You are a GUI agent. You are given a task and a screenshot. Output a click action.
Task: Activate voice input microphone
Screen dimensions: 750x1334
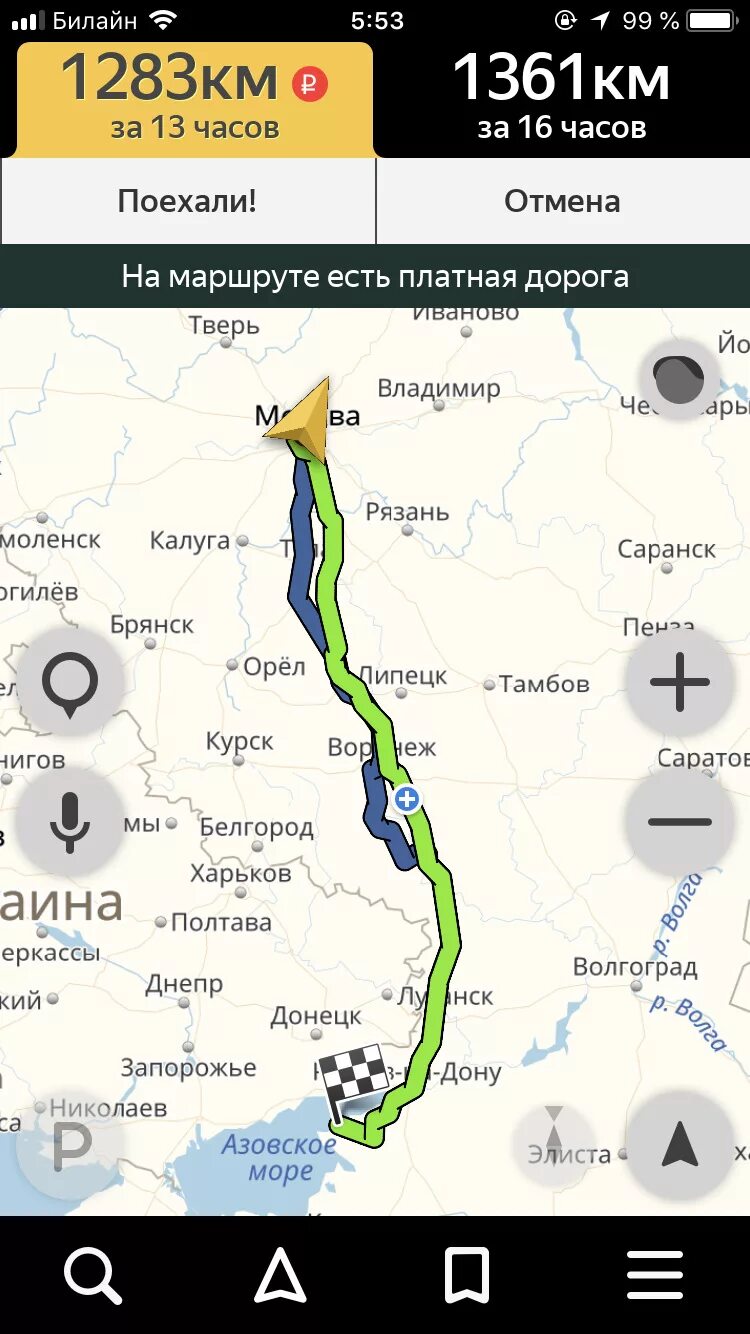pyautogui.click(x=70, y=822)
